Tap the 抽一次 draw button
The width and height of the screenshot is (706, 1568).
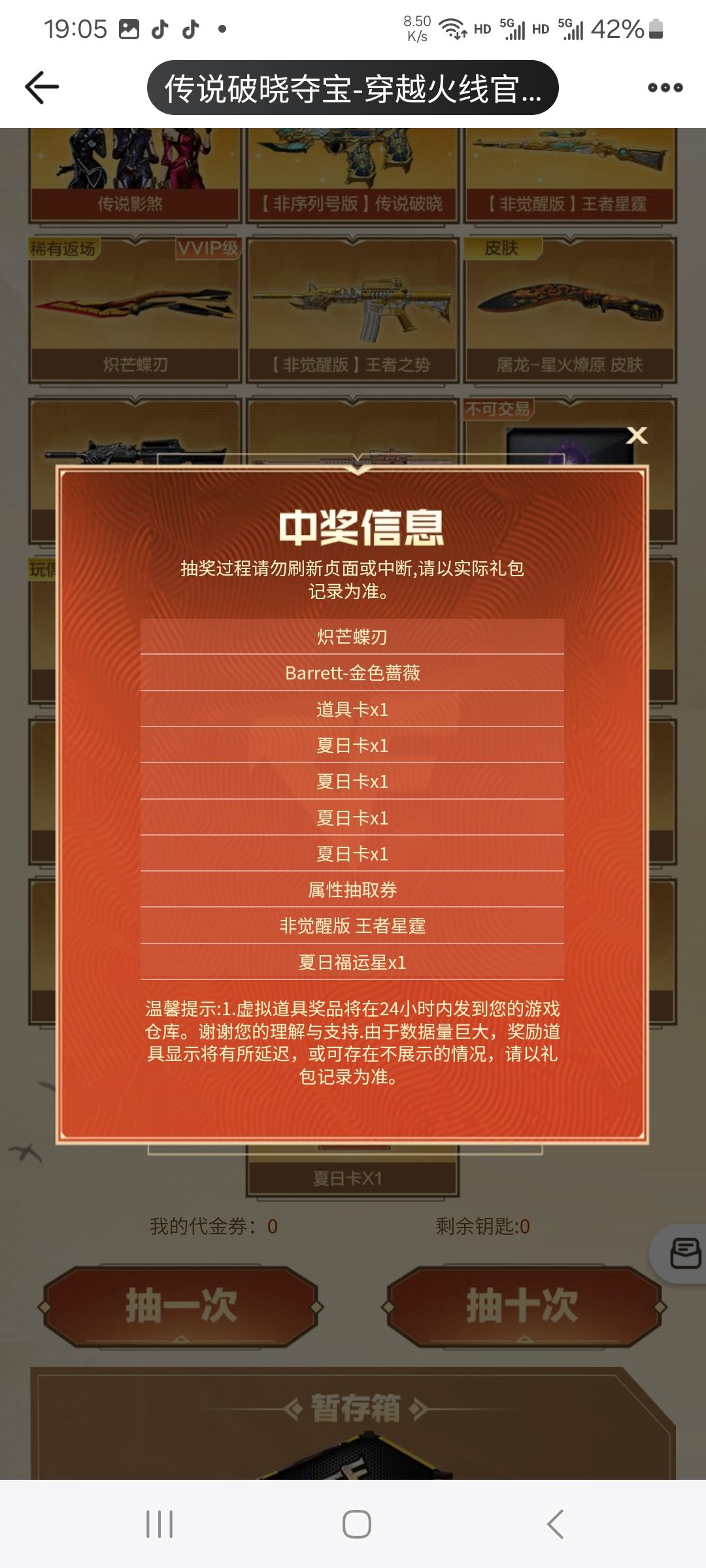click(181, 1307)
